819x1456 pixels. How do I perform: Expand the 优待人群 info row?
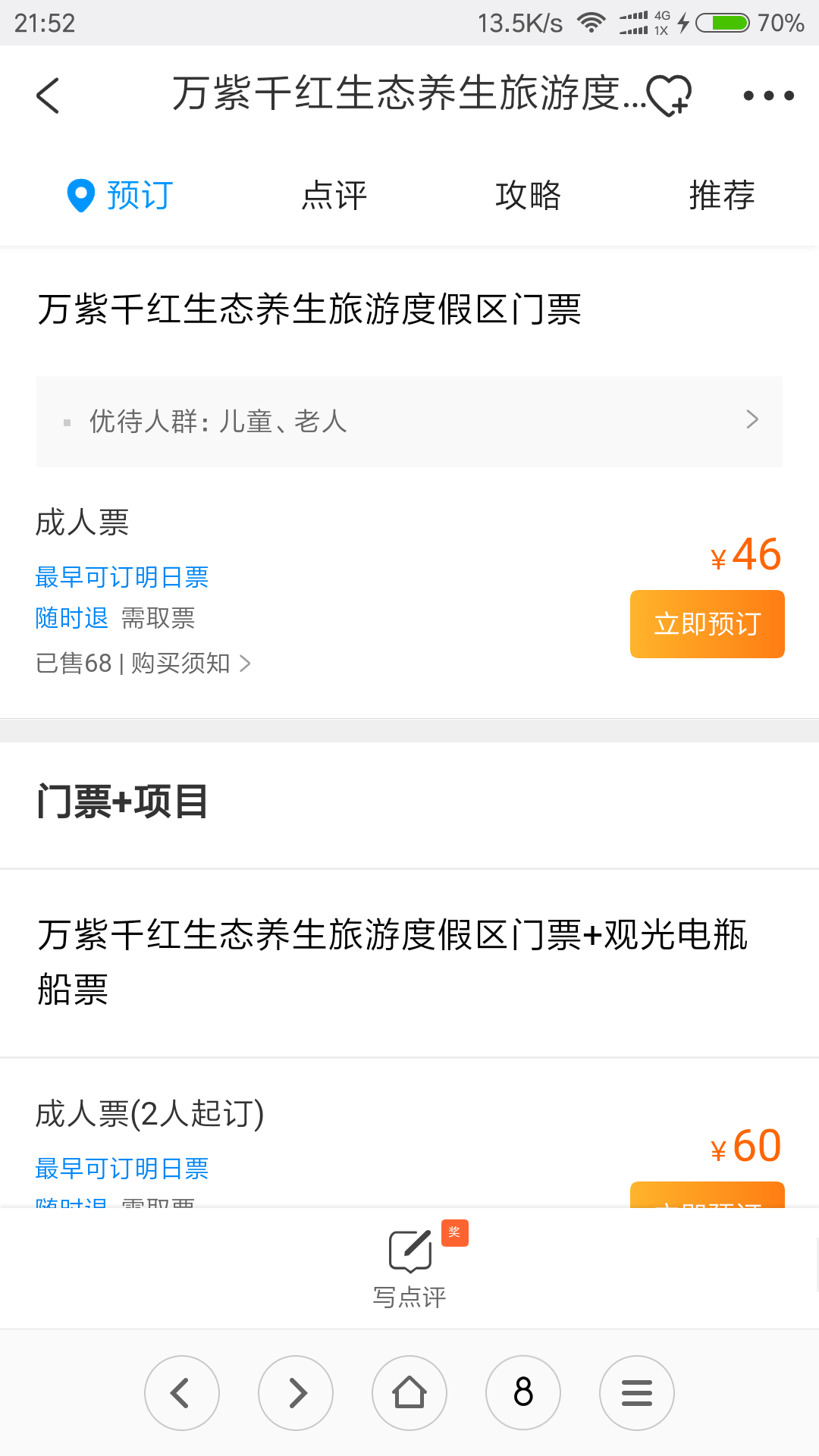point(409,421)
